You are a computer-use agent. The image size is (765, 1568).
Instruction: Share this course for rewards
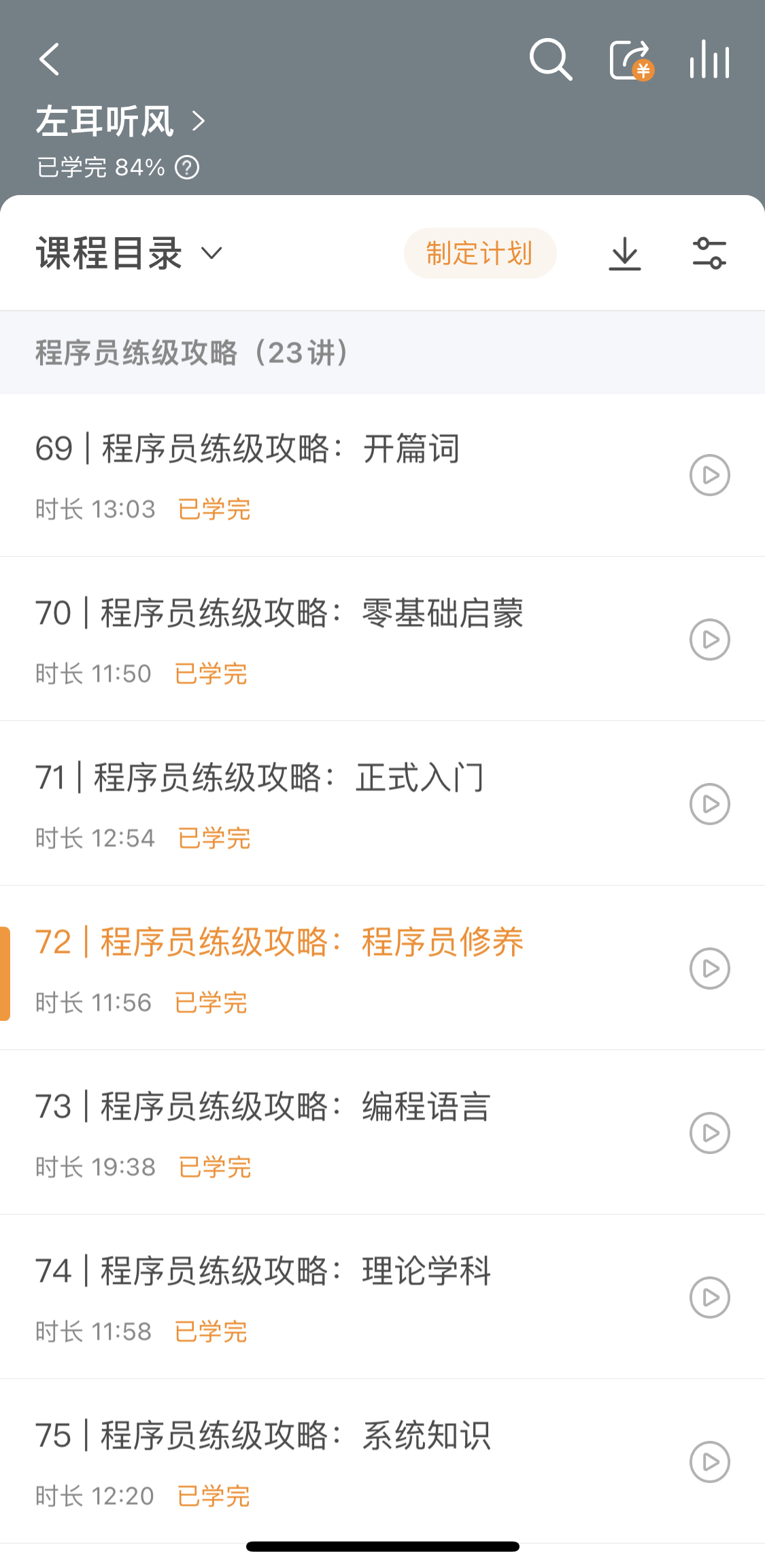(630, 60)
